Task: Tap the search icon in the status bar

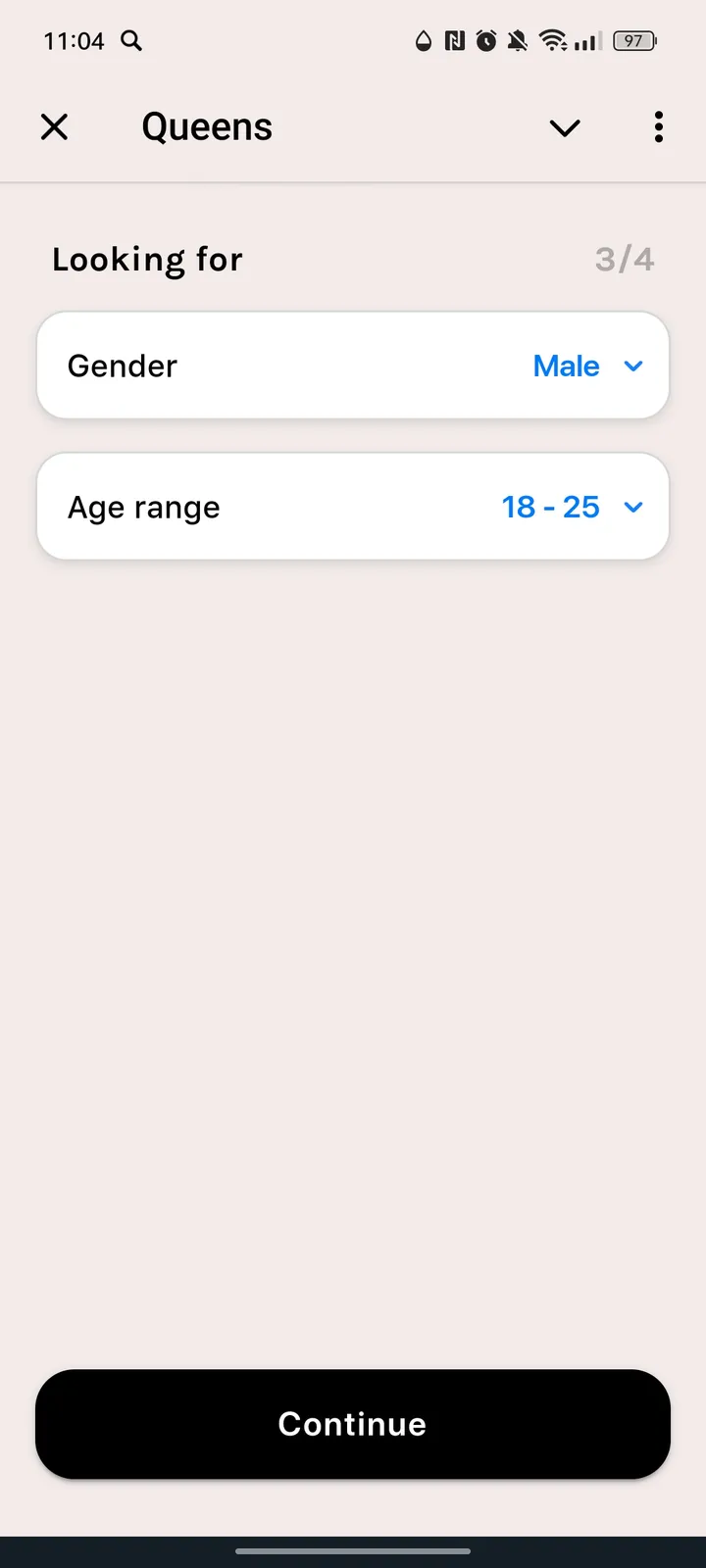Action: [x=132, y=41]
